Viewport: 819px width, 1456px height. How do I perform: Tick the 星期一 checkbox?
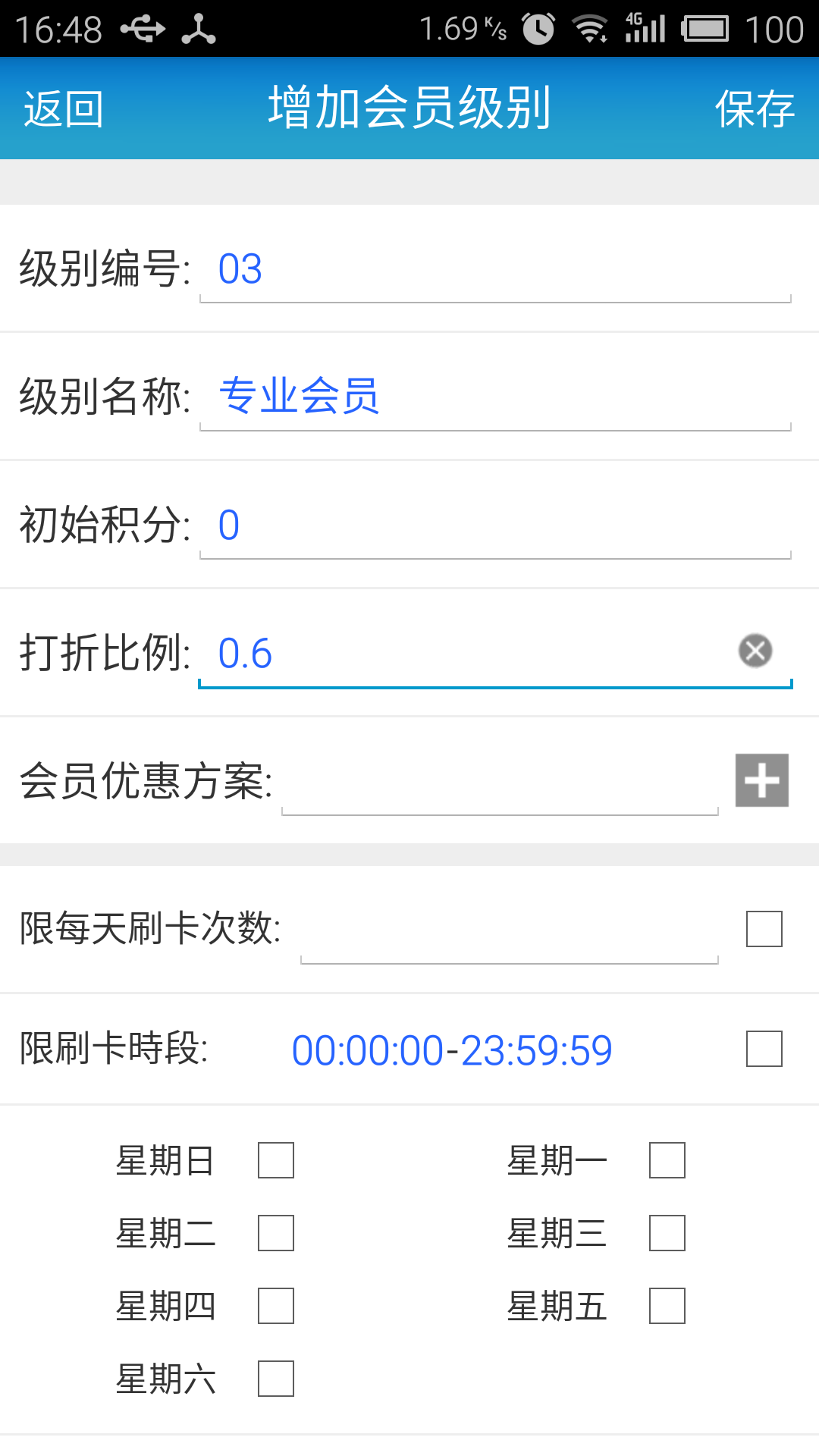667,1160
